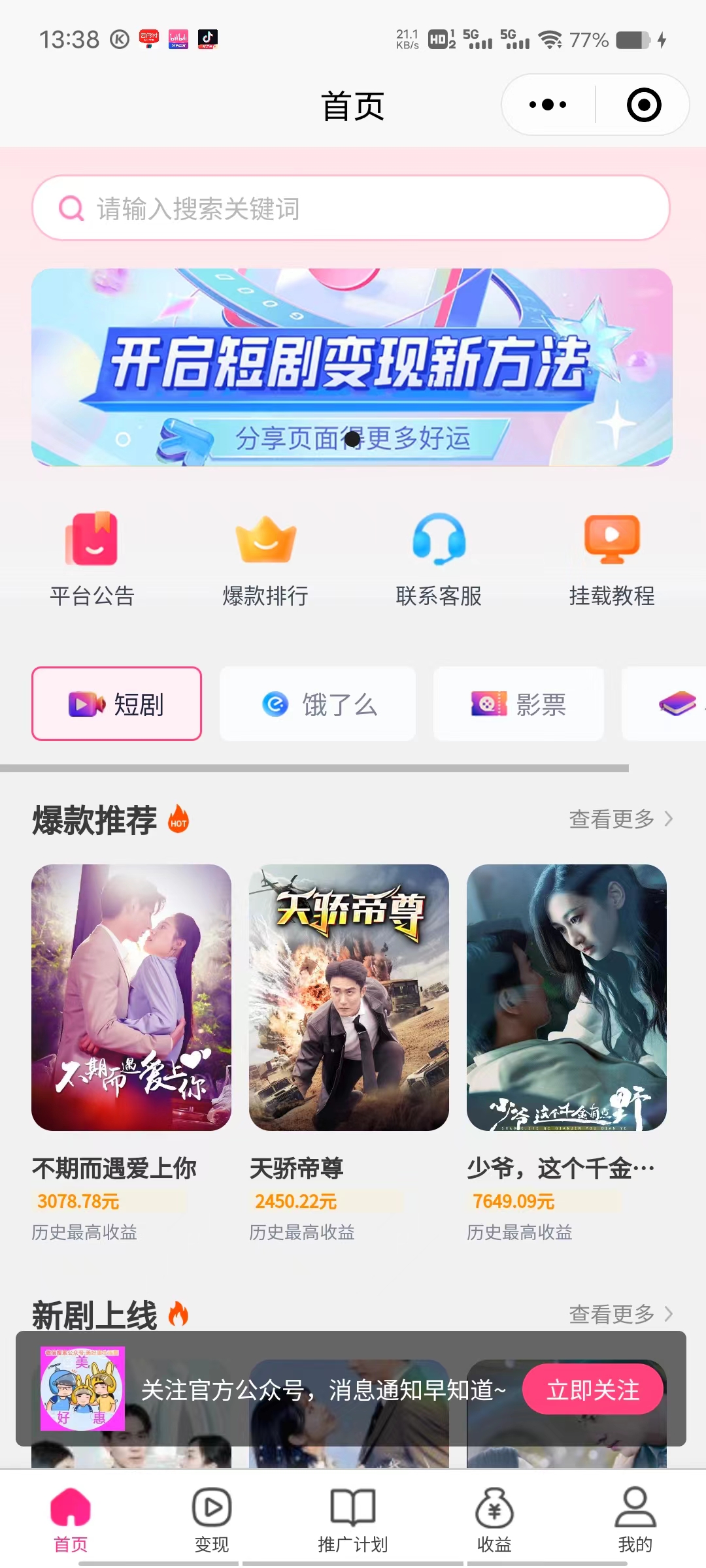View the 爆款排行 ranking
The image size is (706, 1568).
(265, 559)
